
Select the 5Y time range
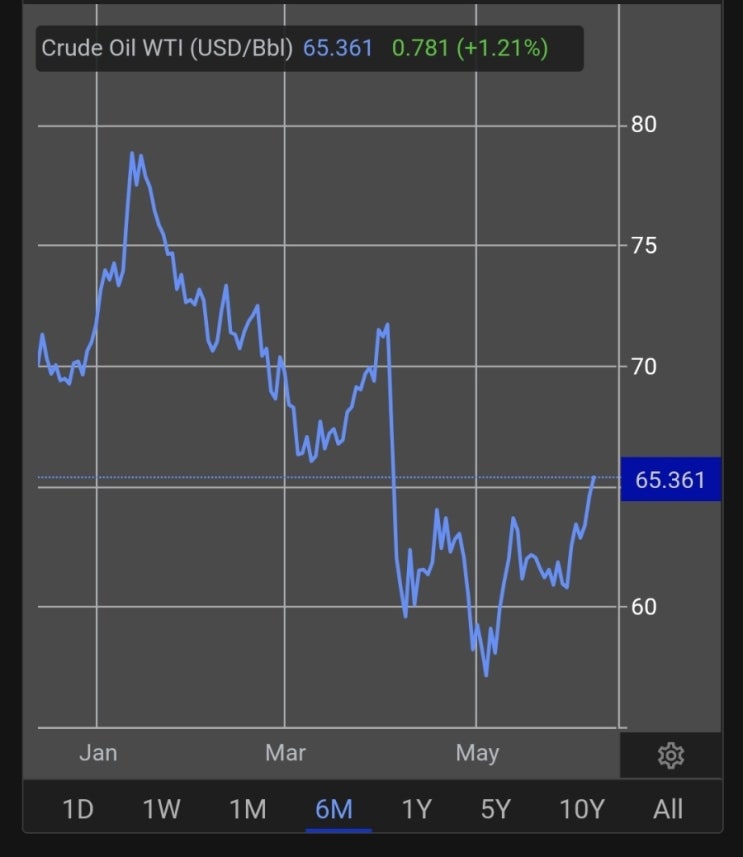[495, 808]
